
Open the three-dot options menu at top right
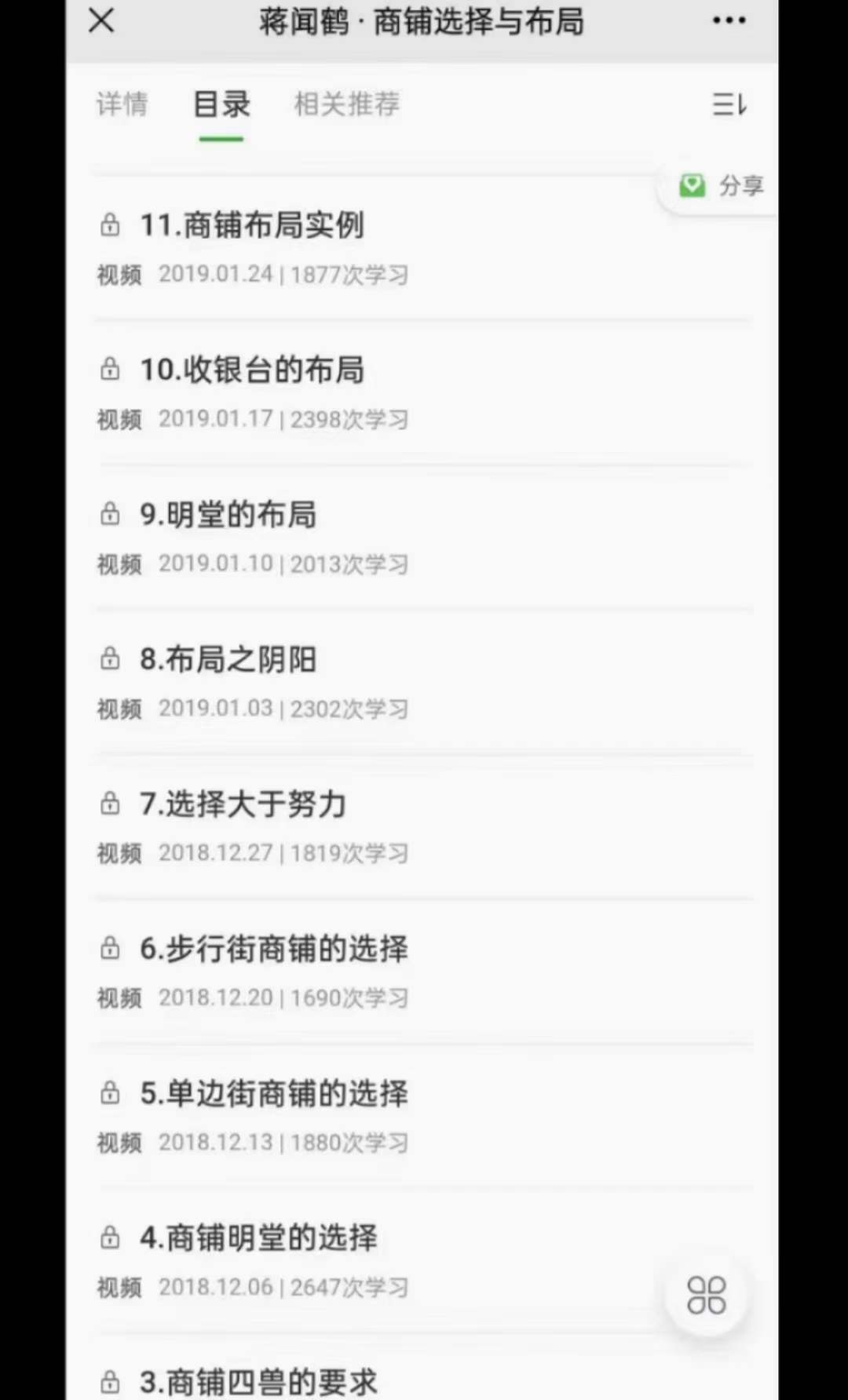tap(728, 21)
